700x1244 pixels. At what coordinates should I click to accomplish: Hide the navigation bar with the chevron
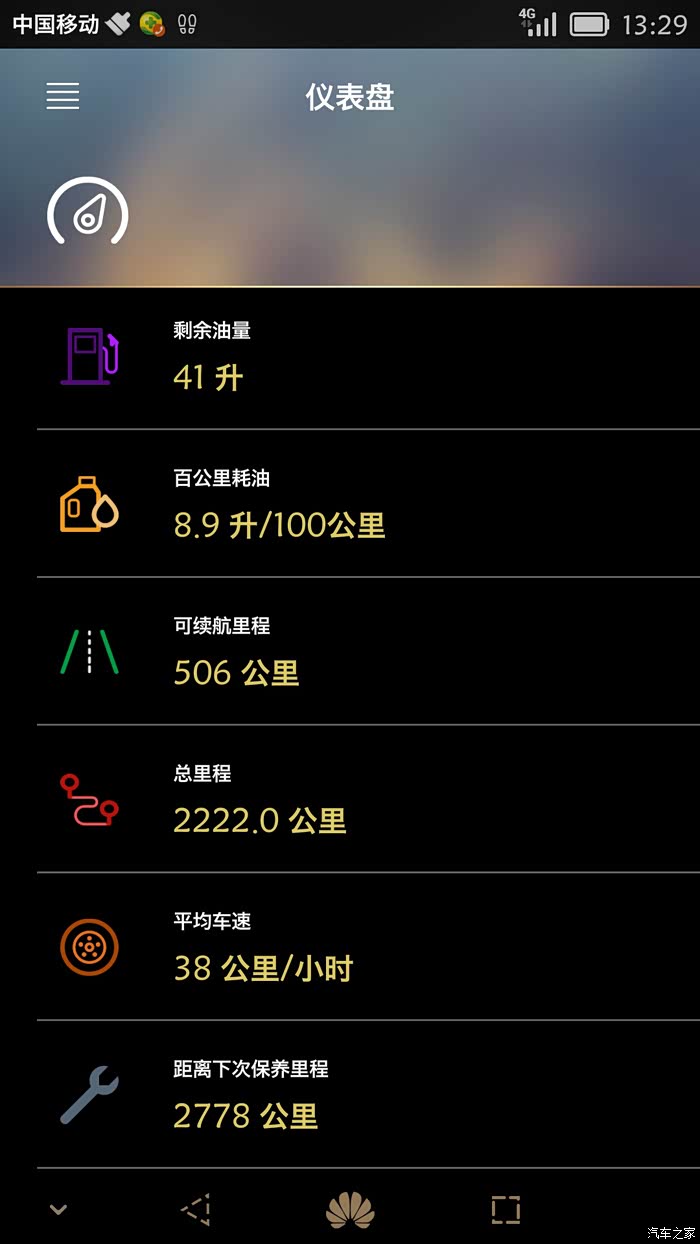coord(58,1210)
